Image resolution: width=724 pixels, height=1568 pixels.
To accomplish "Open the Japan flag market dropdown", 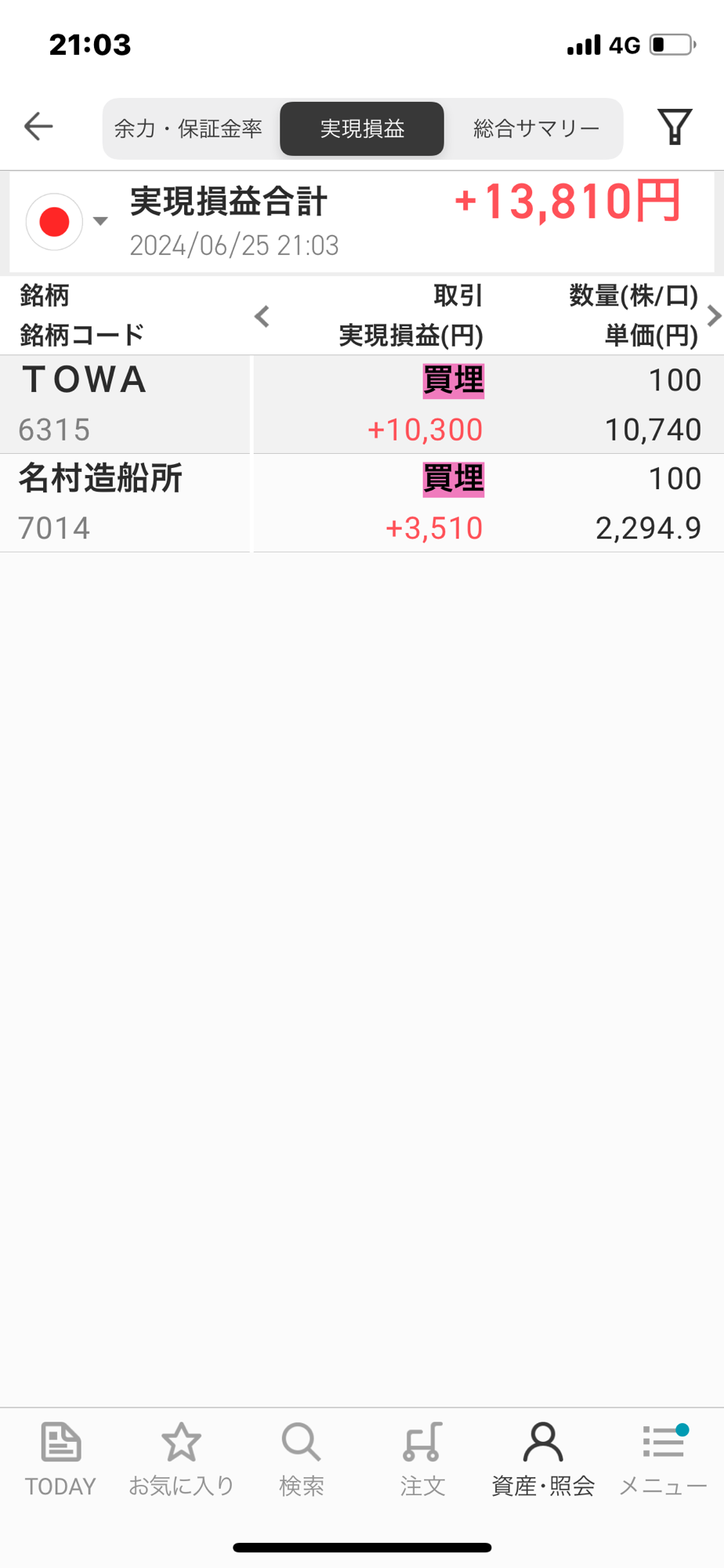I will 67,222.
